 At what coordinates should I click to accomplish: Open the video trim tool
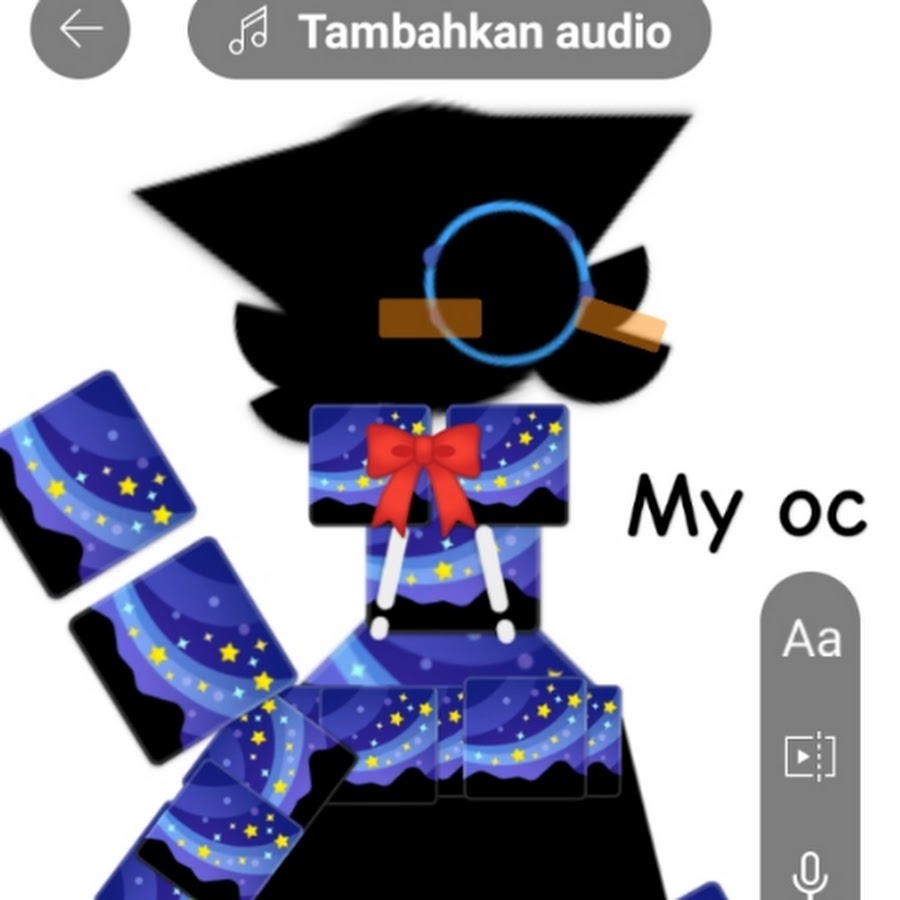tap(809, 756)
